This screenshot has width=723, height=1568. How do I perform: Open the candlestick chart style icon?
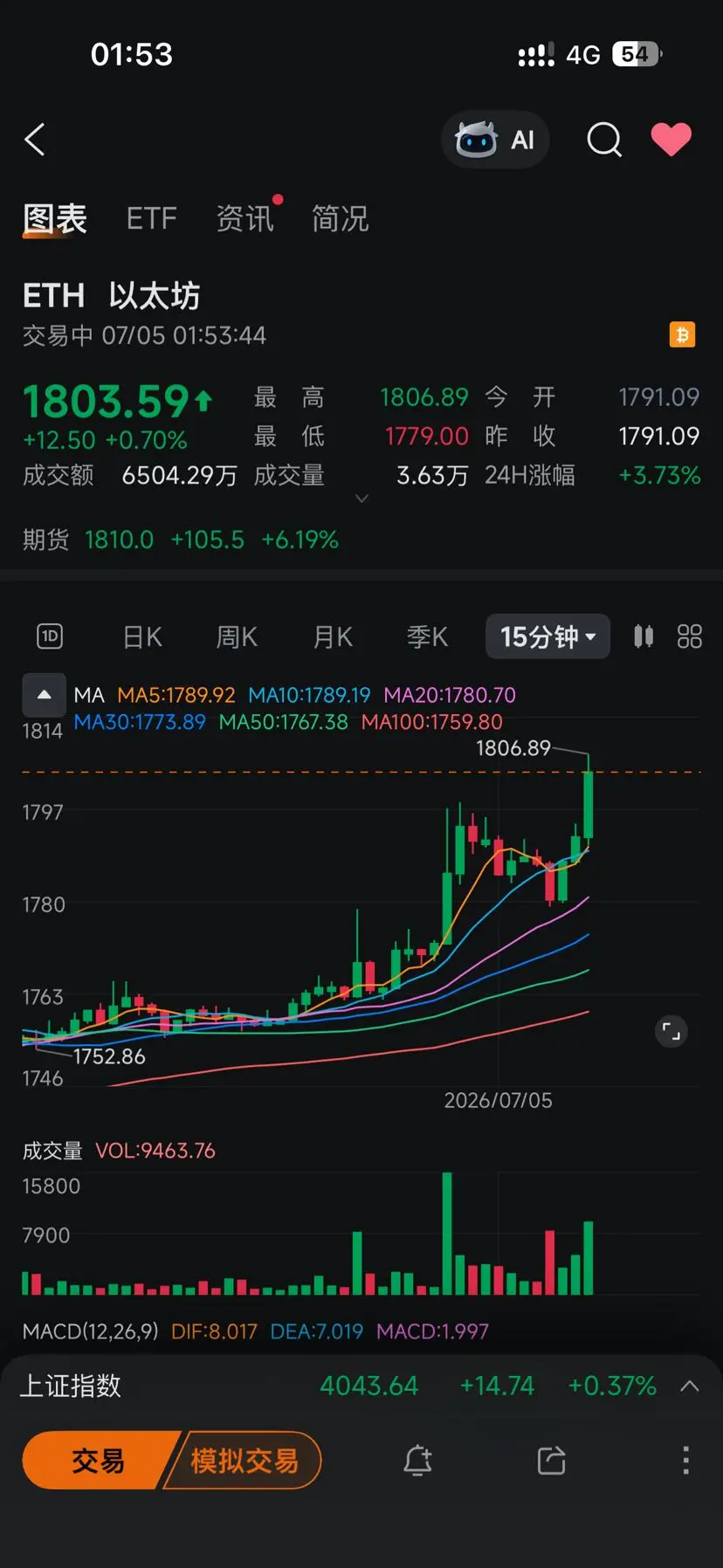644,636
